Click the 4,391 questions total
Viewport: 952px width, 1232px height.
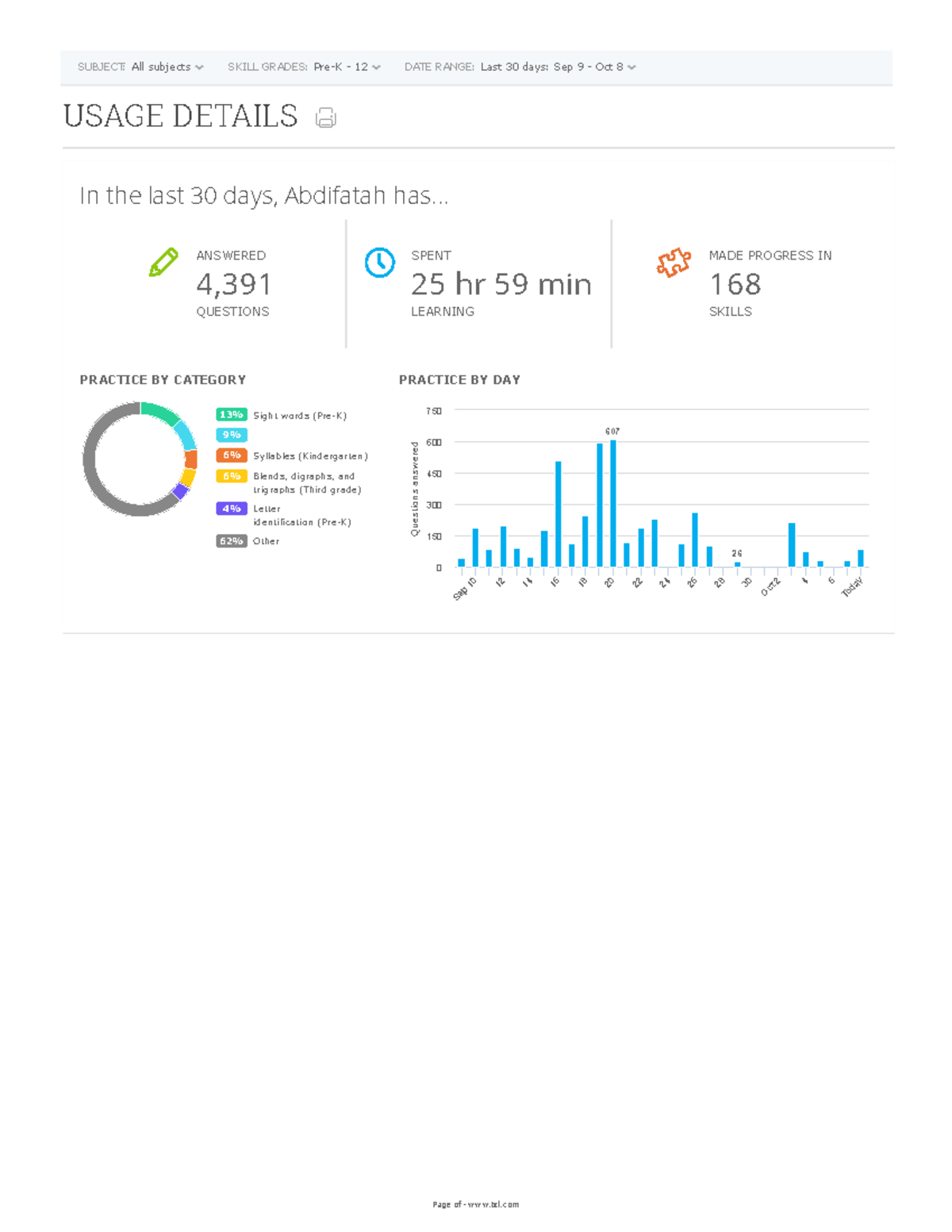(234, 284)
